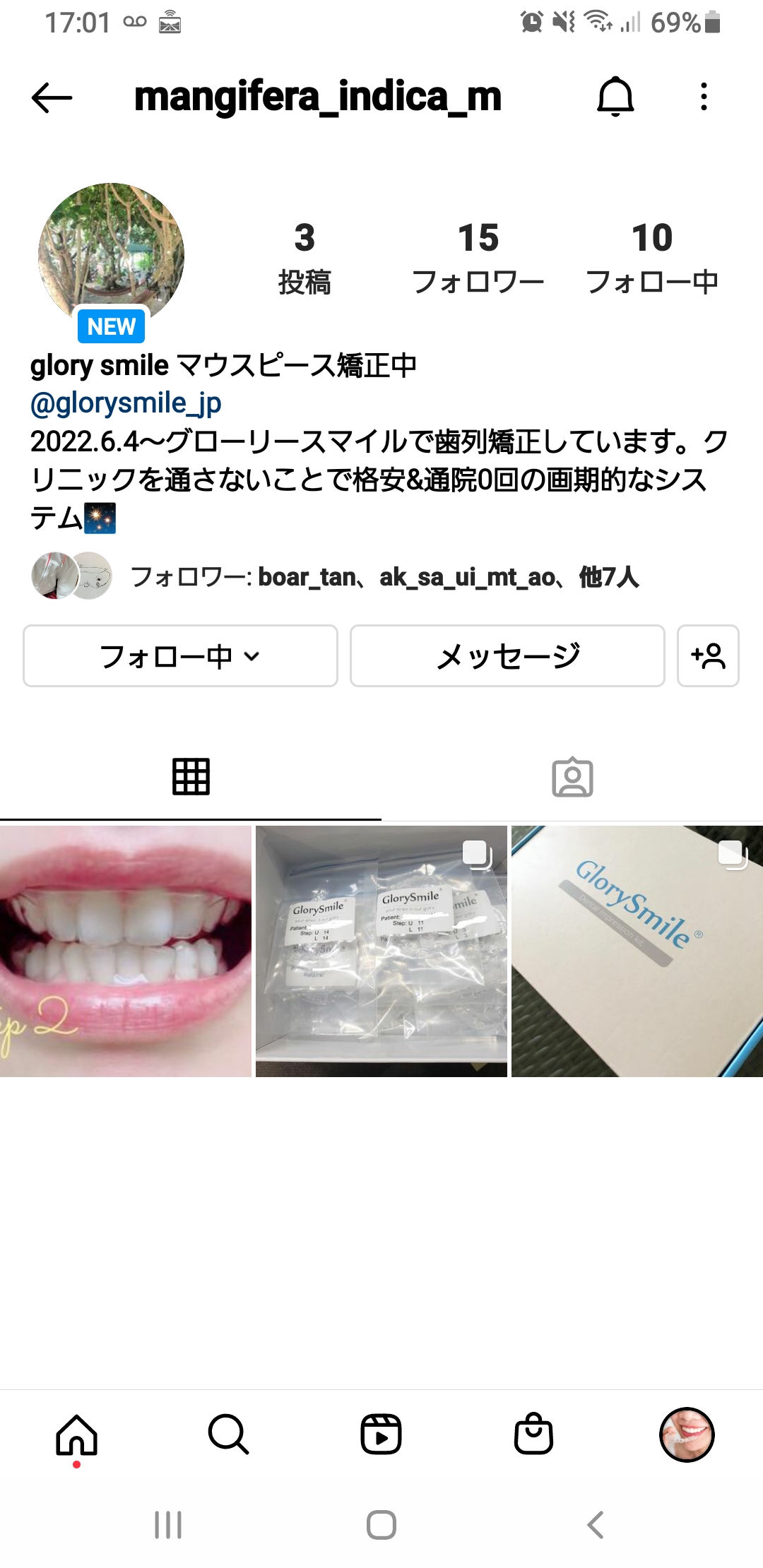The image size is (763, 1568).
Task: Select the posts grid tab
Action: [191, 777]
